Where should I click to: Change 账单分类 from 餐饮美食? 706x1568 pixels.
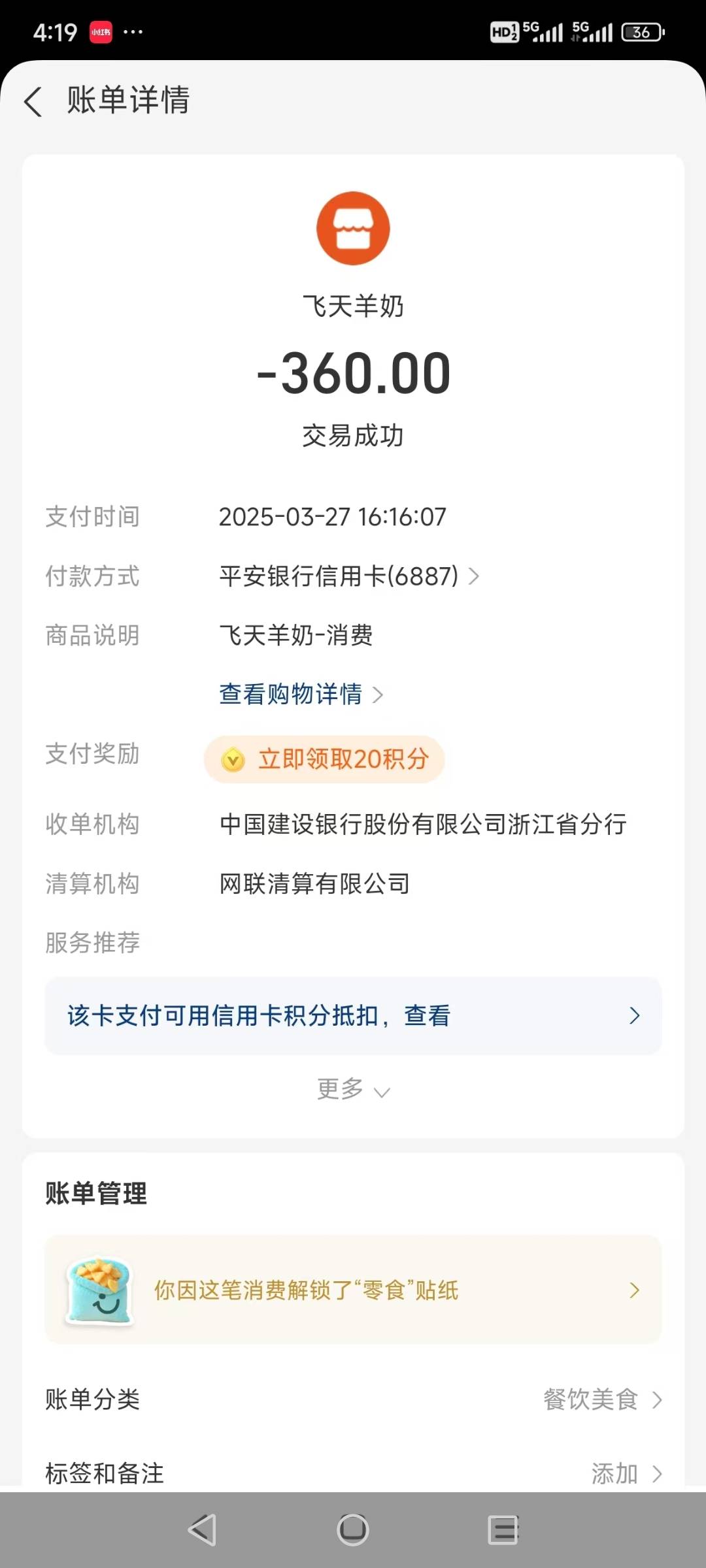point(601,1399)
